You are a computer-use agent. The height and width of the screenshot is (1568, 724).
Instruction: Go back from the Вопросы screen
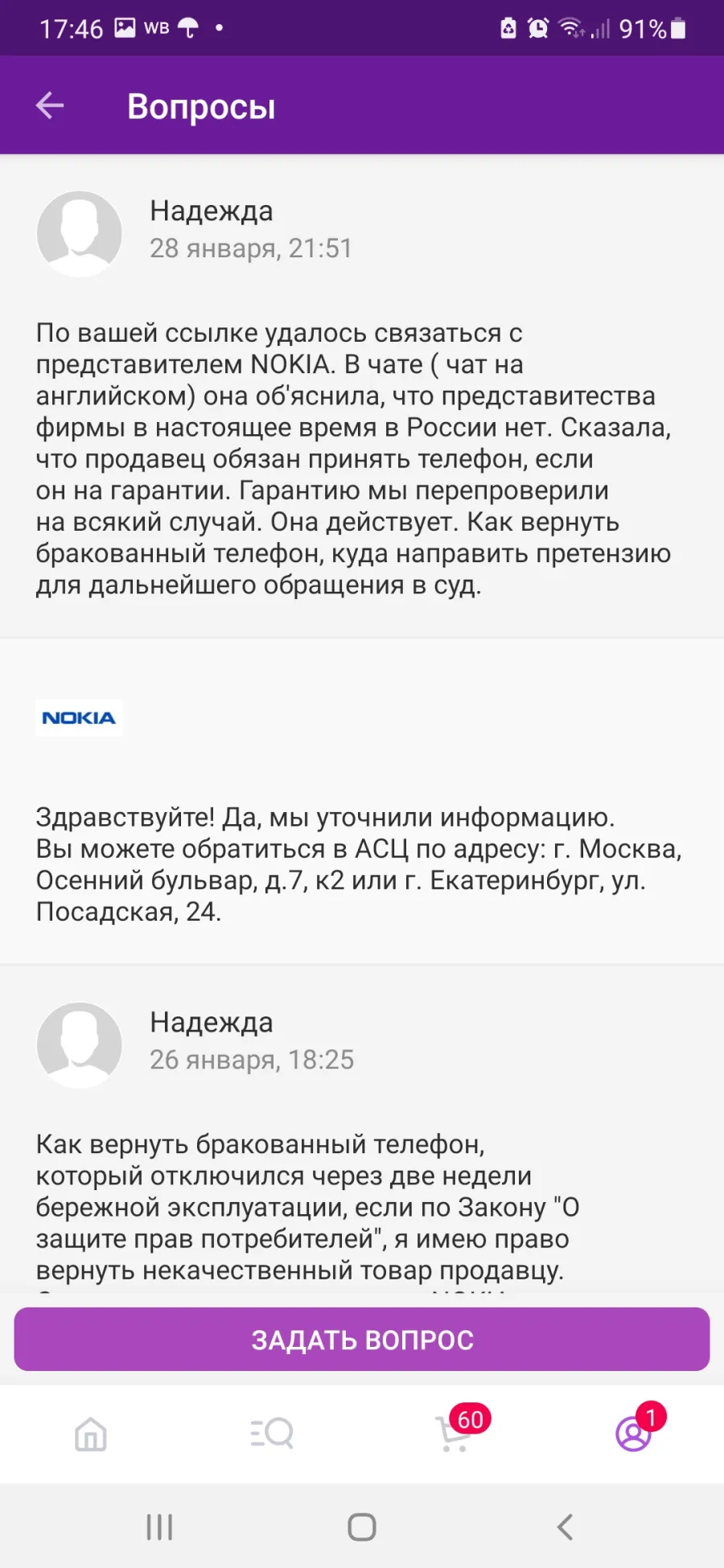click(50, 105)
